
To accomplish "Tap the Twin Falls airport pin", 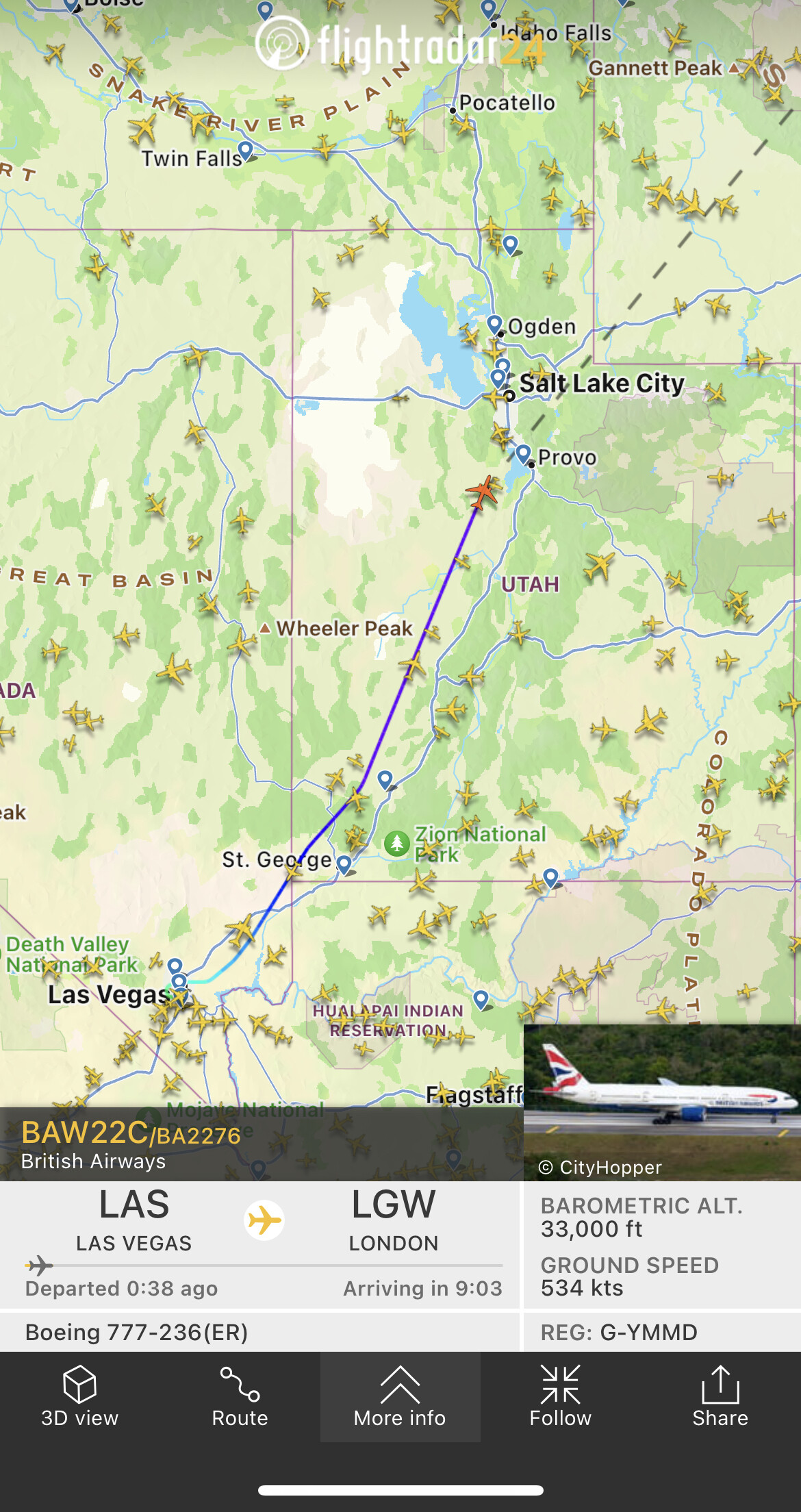I will (x=245, y=149).
